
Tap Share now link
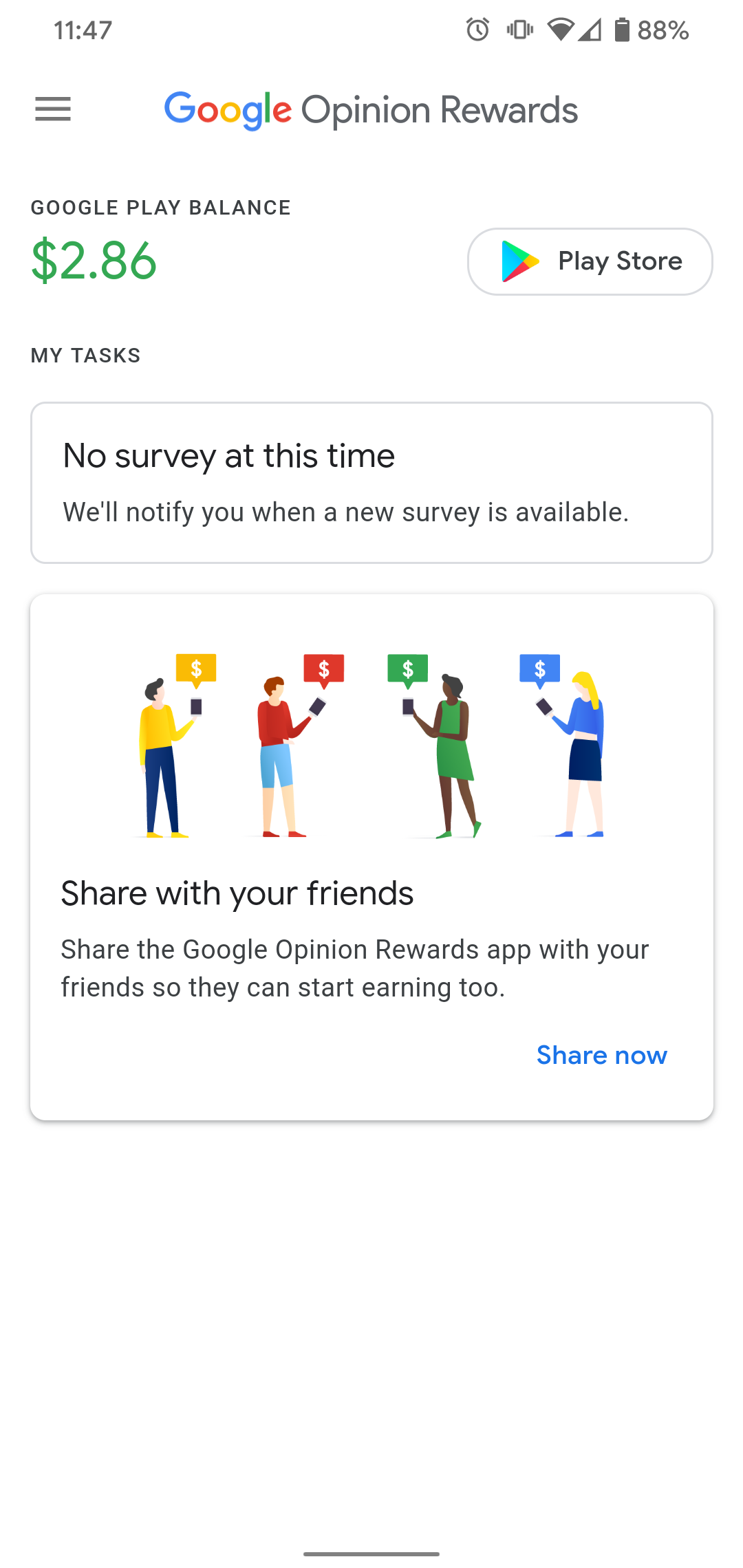(601, 1055)
